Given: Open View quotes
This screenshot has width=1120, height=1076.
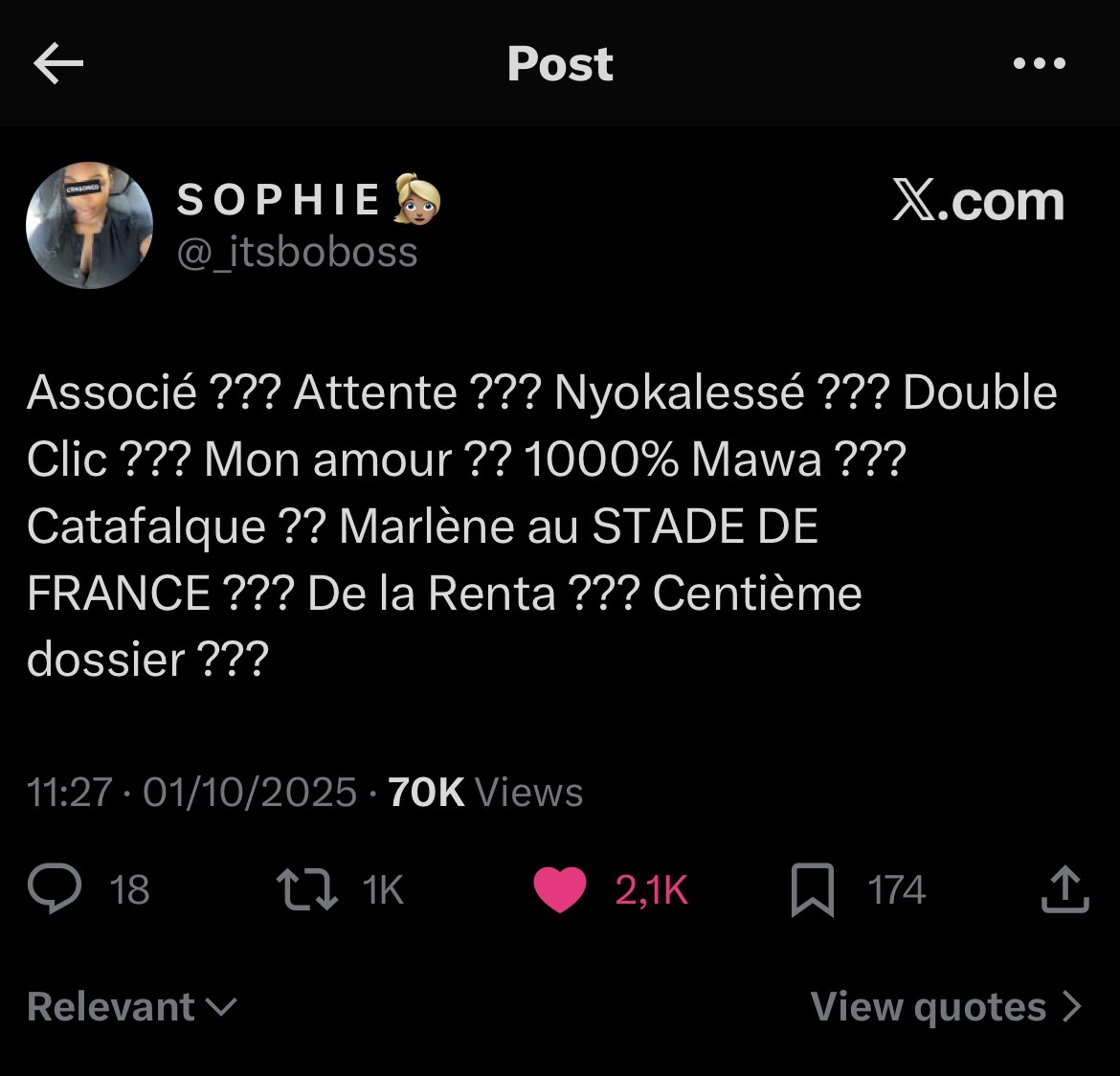Looking at the screenshot, I should point(946,1006).
